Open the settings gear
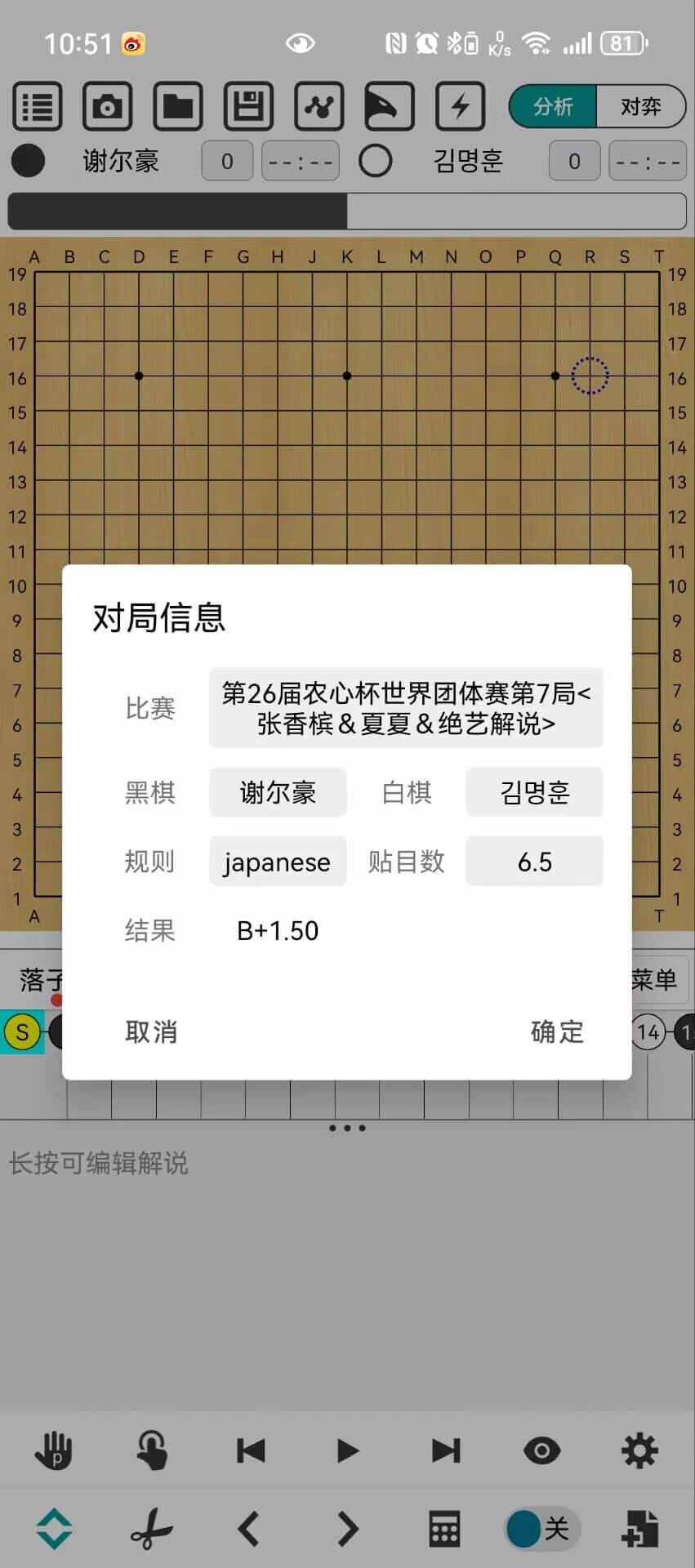The height and width of the screenshot is (1568, 695). pyautogui.click(x=639, y=1450)
